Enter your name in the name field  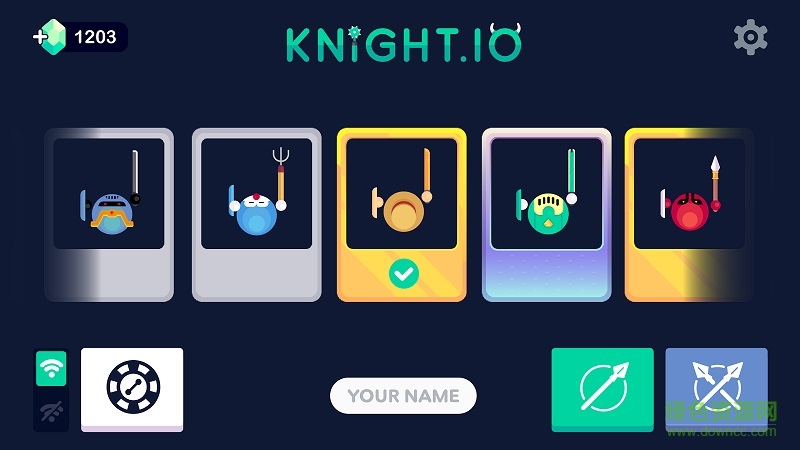coord(403,396)
